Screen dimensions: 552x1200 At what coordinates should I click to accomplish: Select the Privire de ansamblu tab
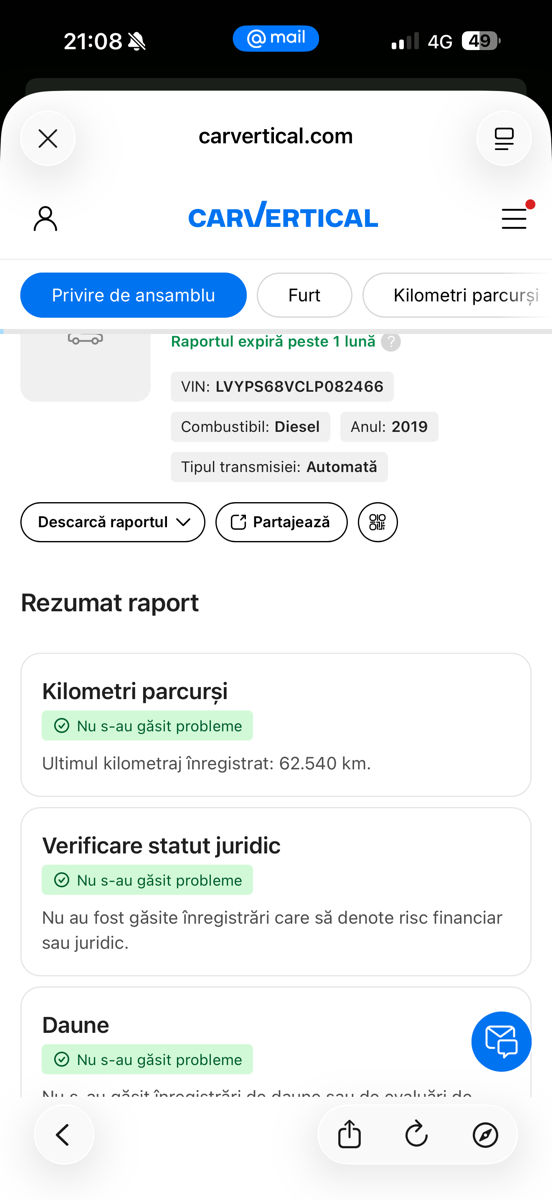pos(134,295)
